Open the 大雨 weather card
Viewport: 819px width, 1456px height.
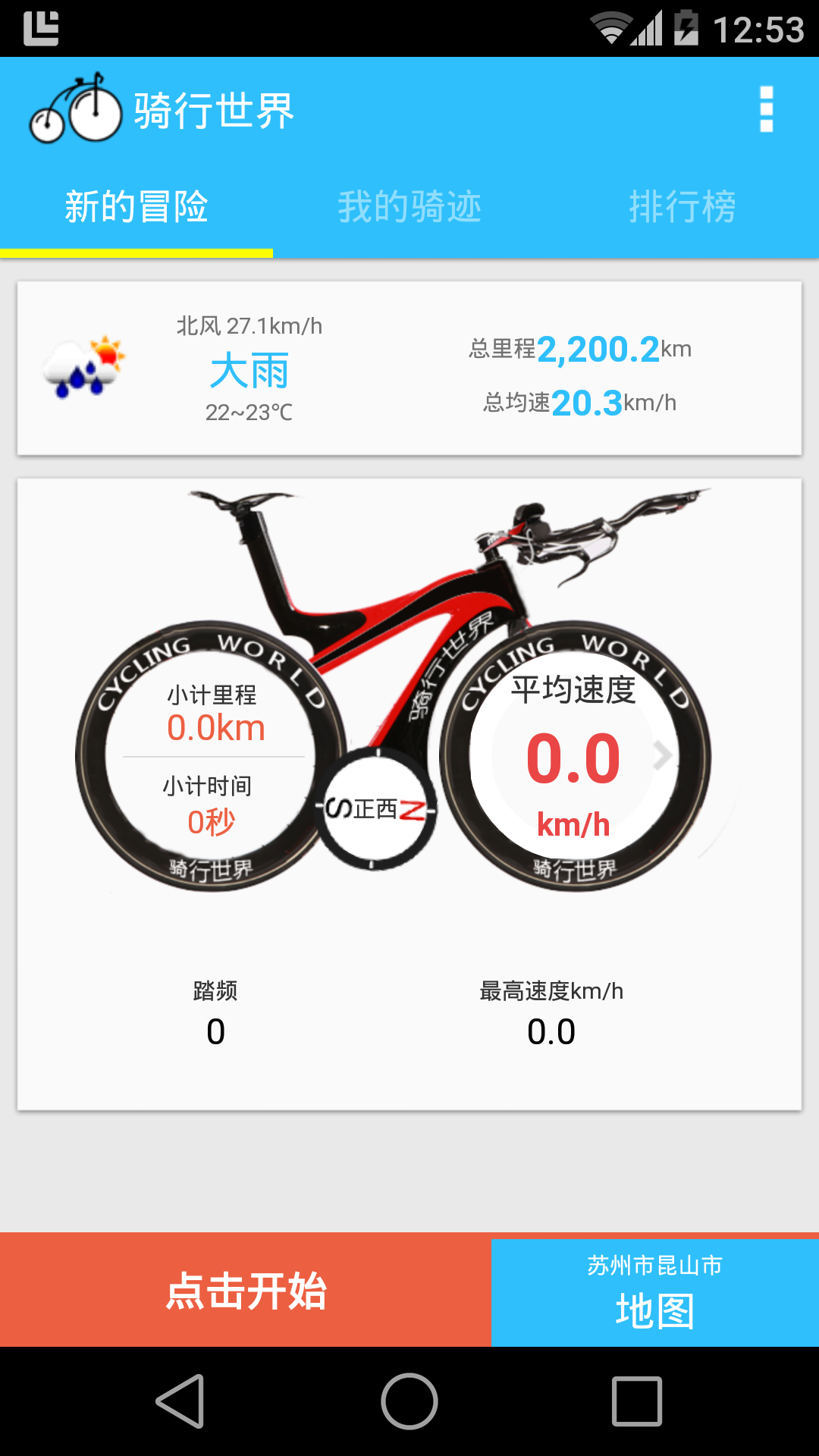(249, 369)
